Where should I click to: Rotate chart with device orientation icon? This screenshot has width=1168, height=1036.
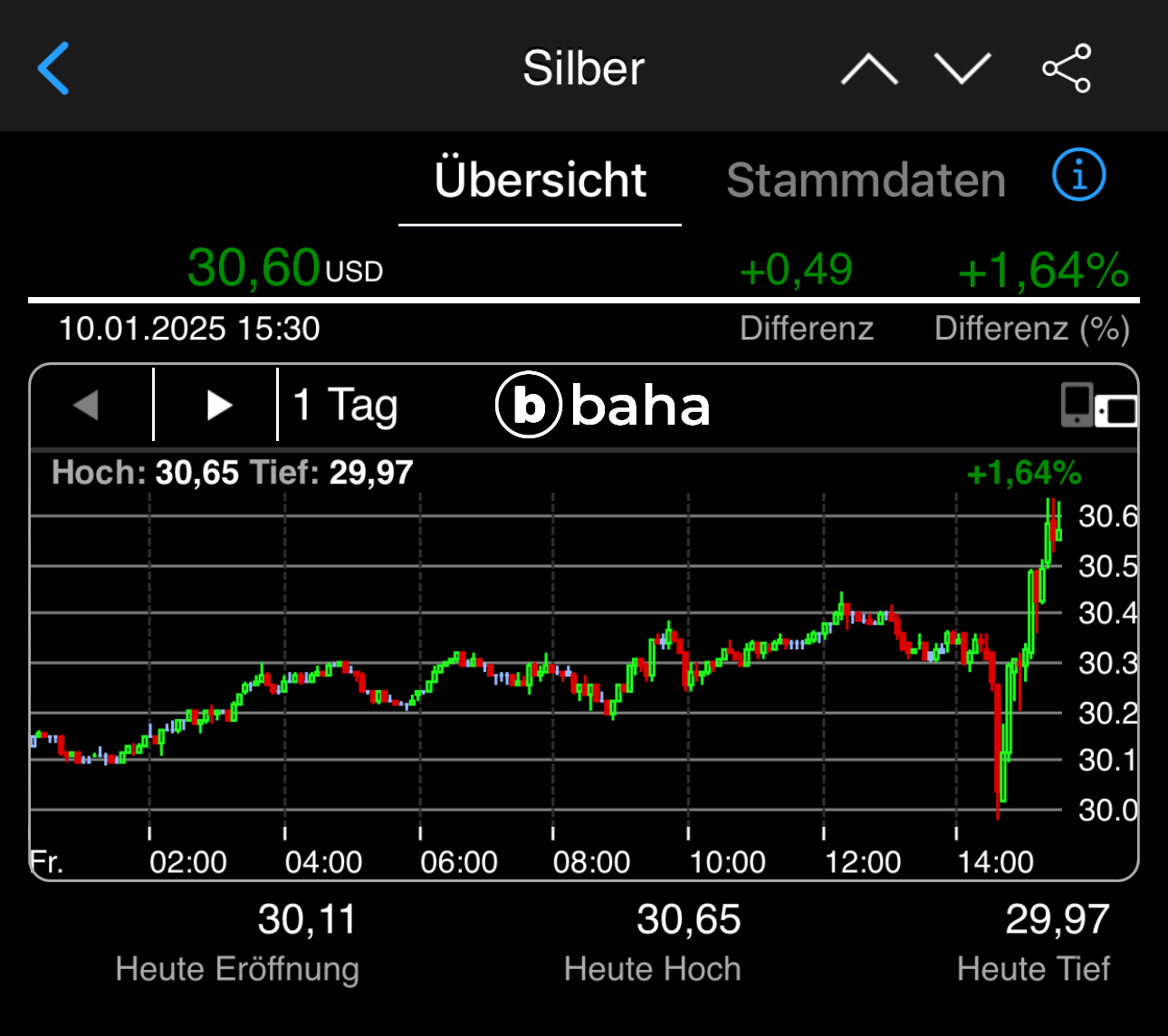(x=1098, y=405)
